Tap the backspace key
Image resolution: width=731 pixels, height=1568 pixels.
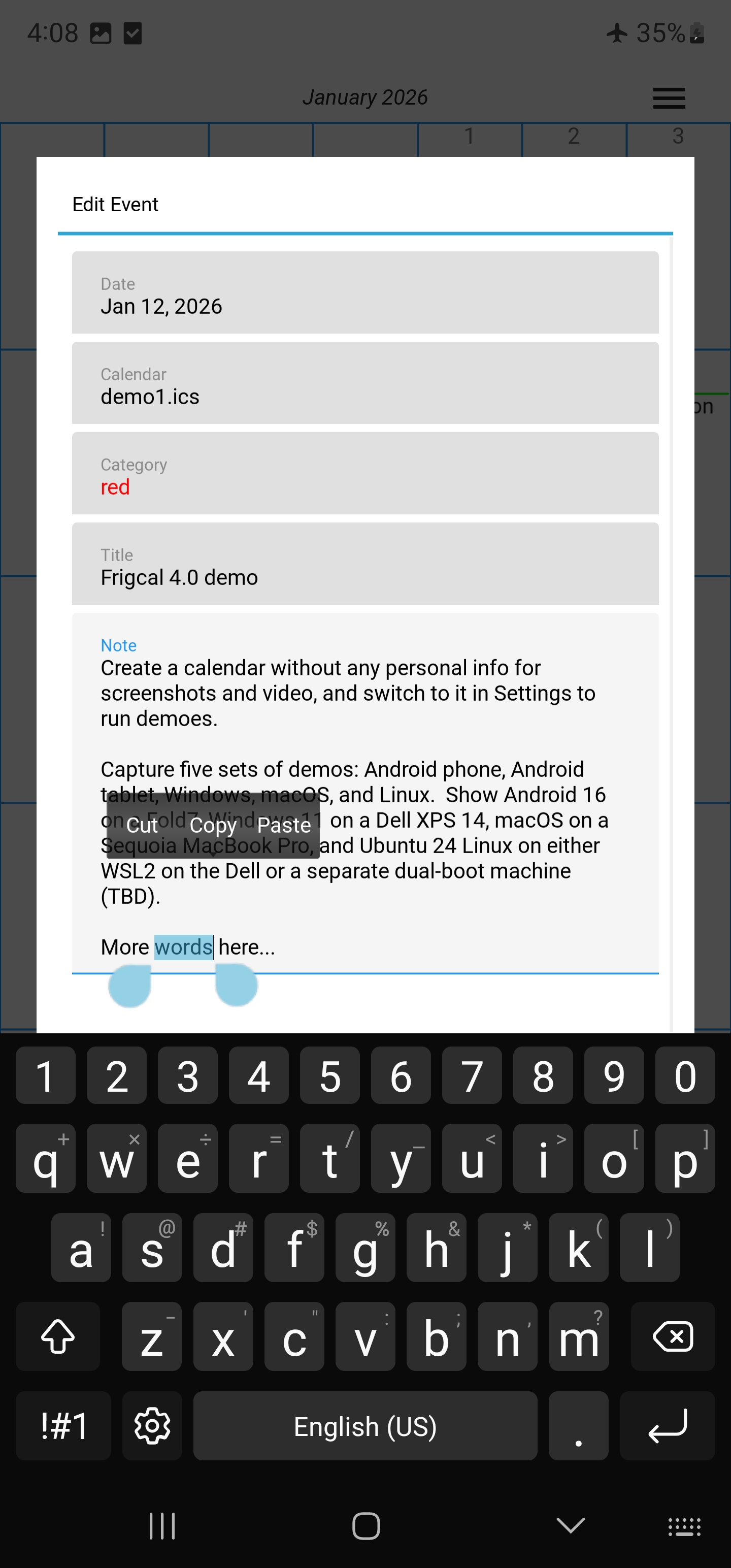tap(672, 1336)
